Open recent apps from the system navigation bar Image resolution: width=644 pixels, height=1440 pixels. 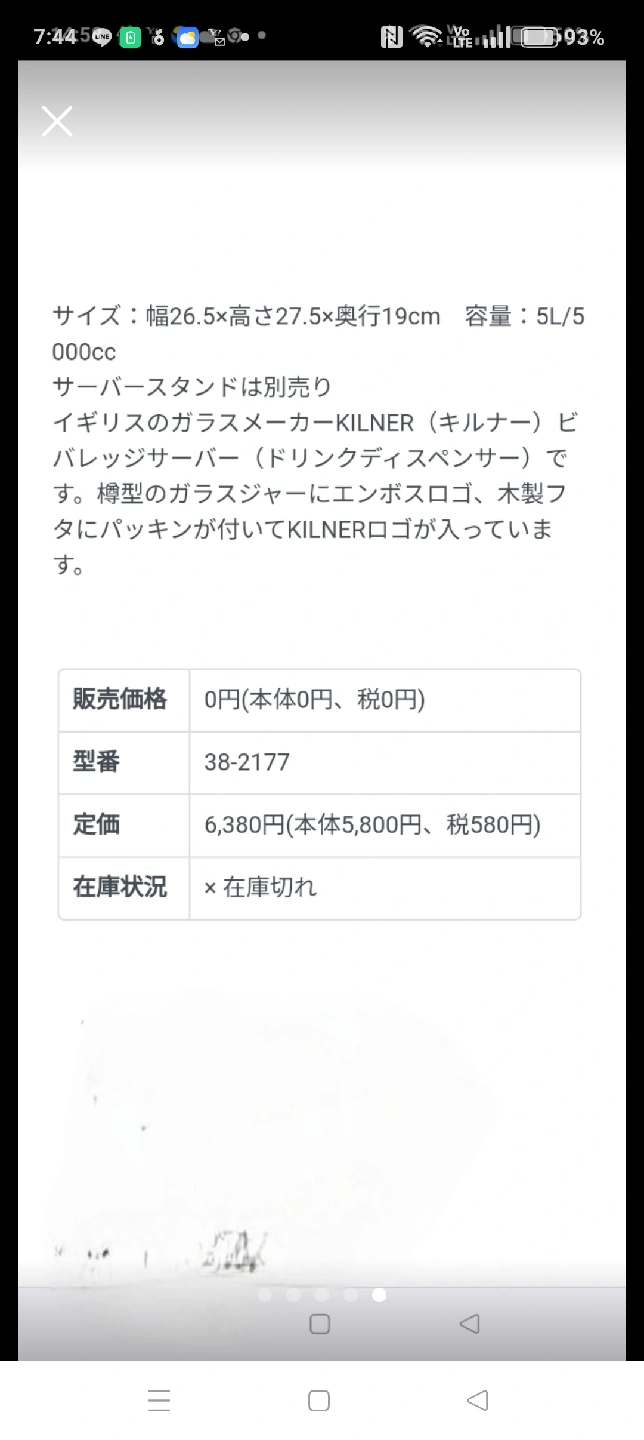[159, 1400]
